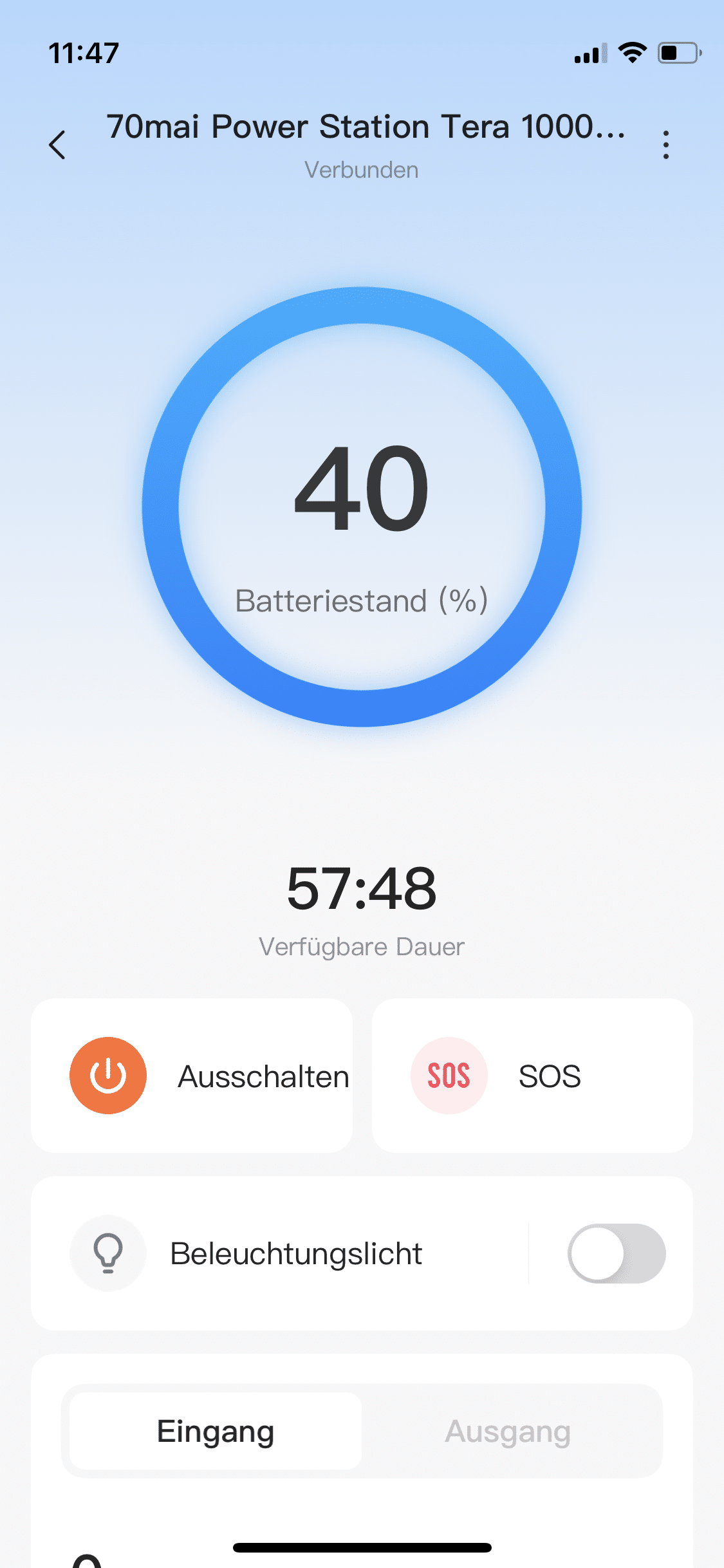Switch to the Ausgang tab
Image resolution: width=724 pixels, height=1568 pixels.
click(508, 1432)
